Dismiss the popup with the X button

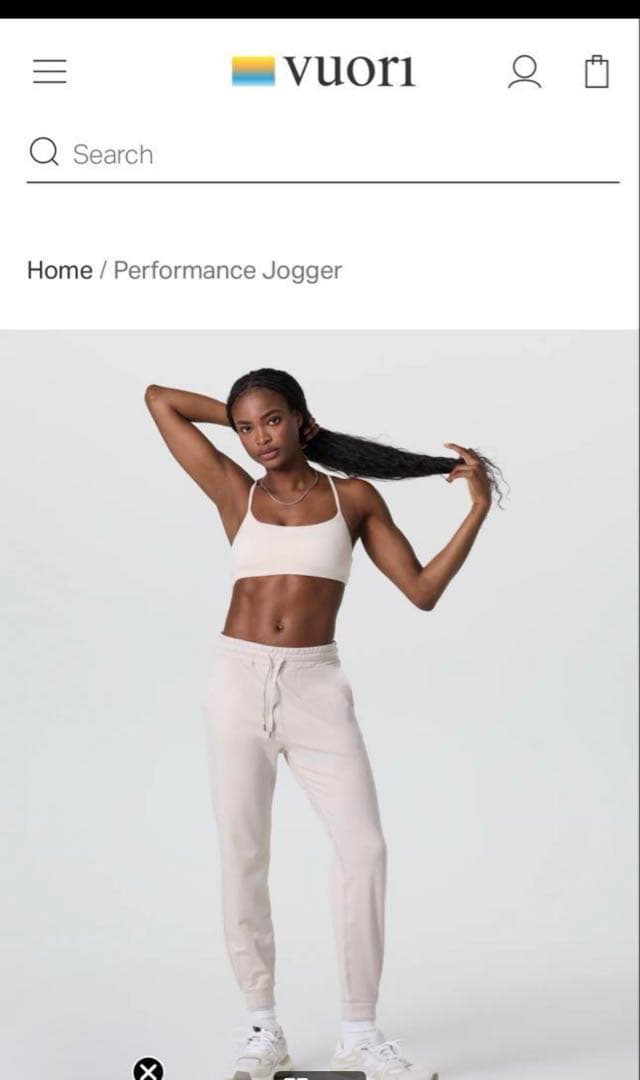tap(148, 1069)
